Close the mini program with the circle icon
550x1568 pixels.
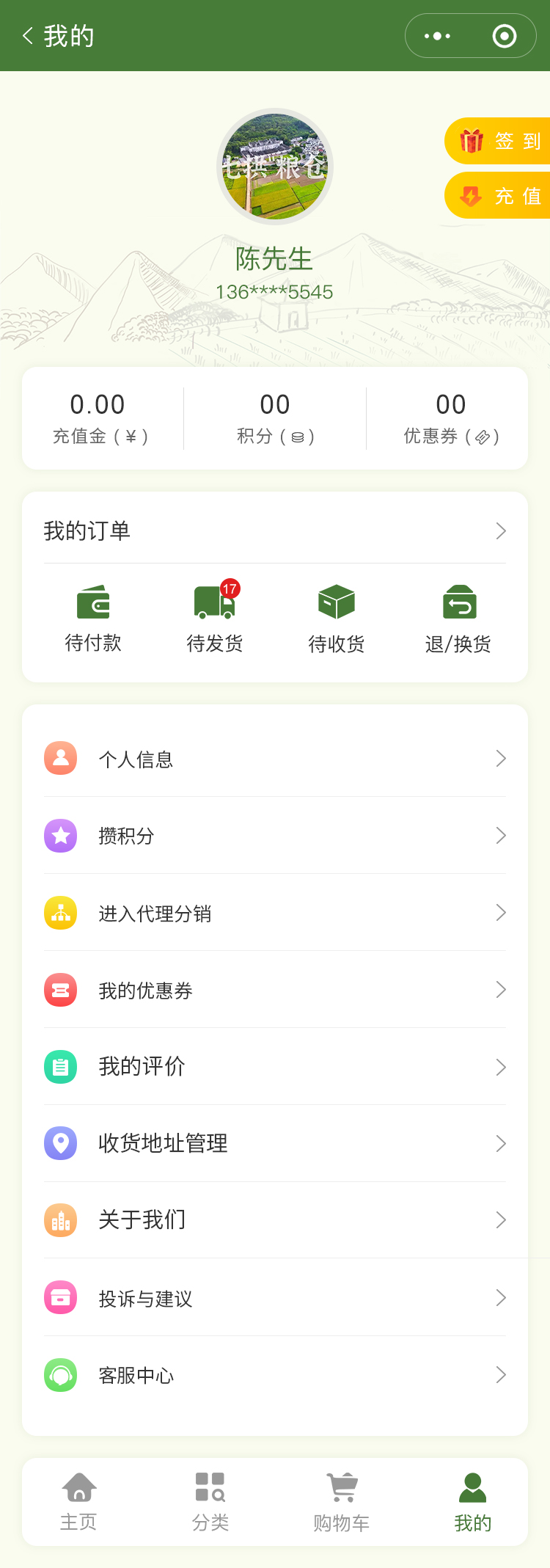point(505,36)
